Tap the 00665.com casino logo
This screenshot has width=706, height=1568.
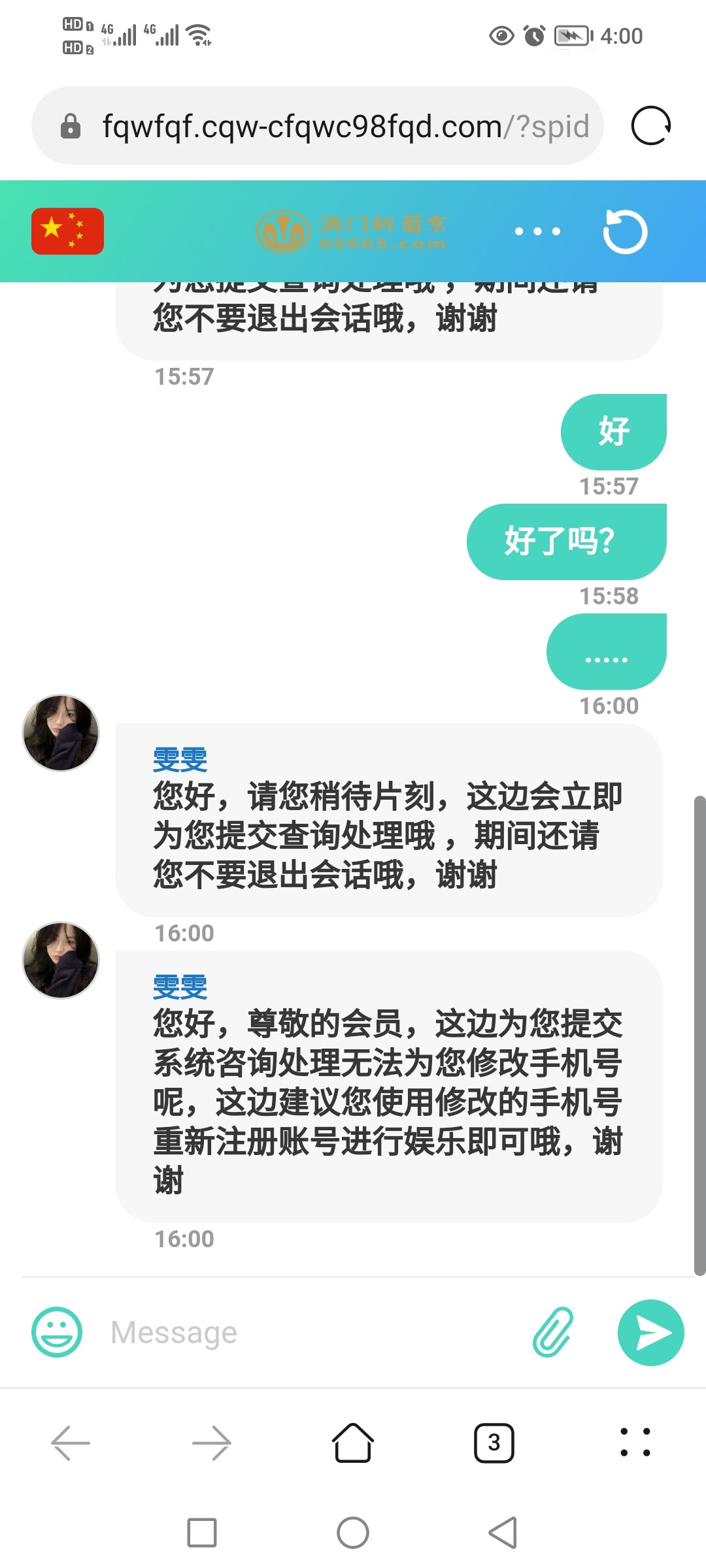353,232
